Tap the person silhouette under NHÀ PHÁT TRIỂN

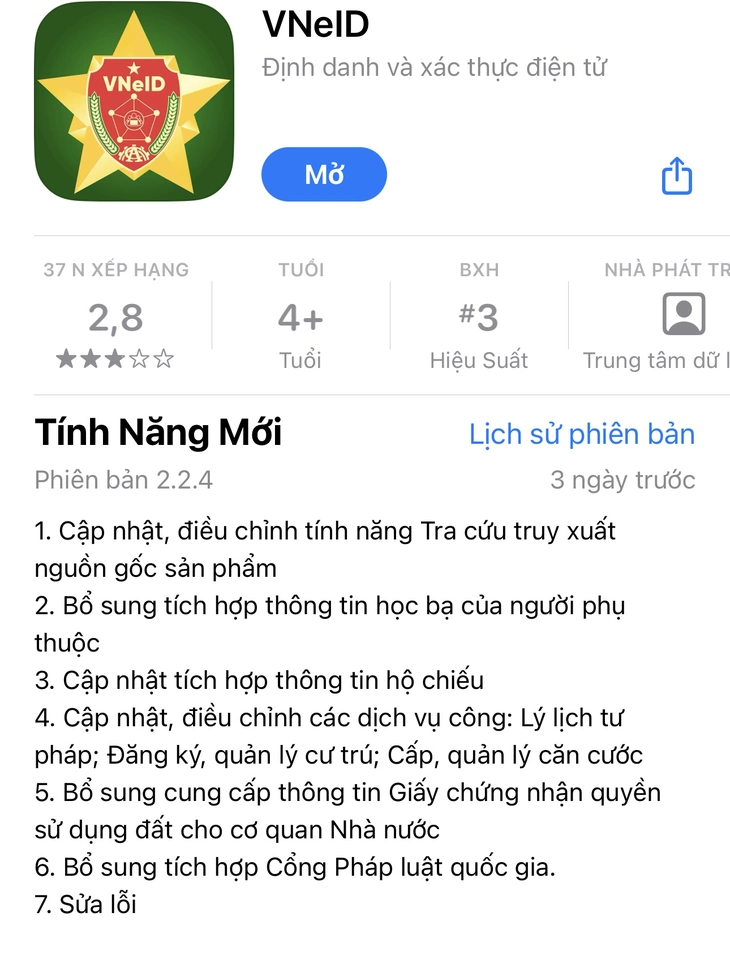(x=682, y=315)
